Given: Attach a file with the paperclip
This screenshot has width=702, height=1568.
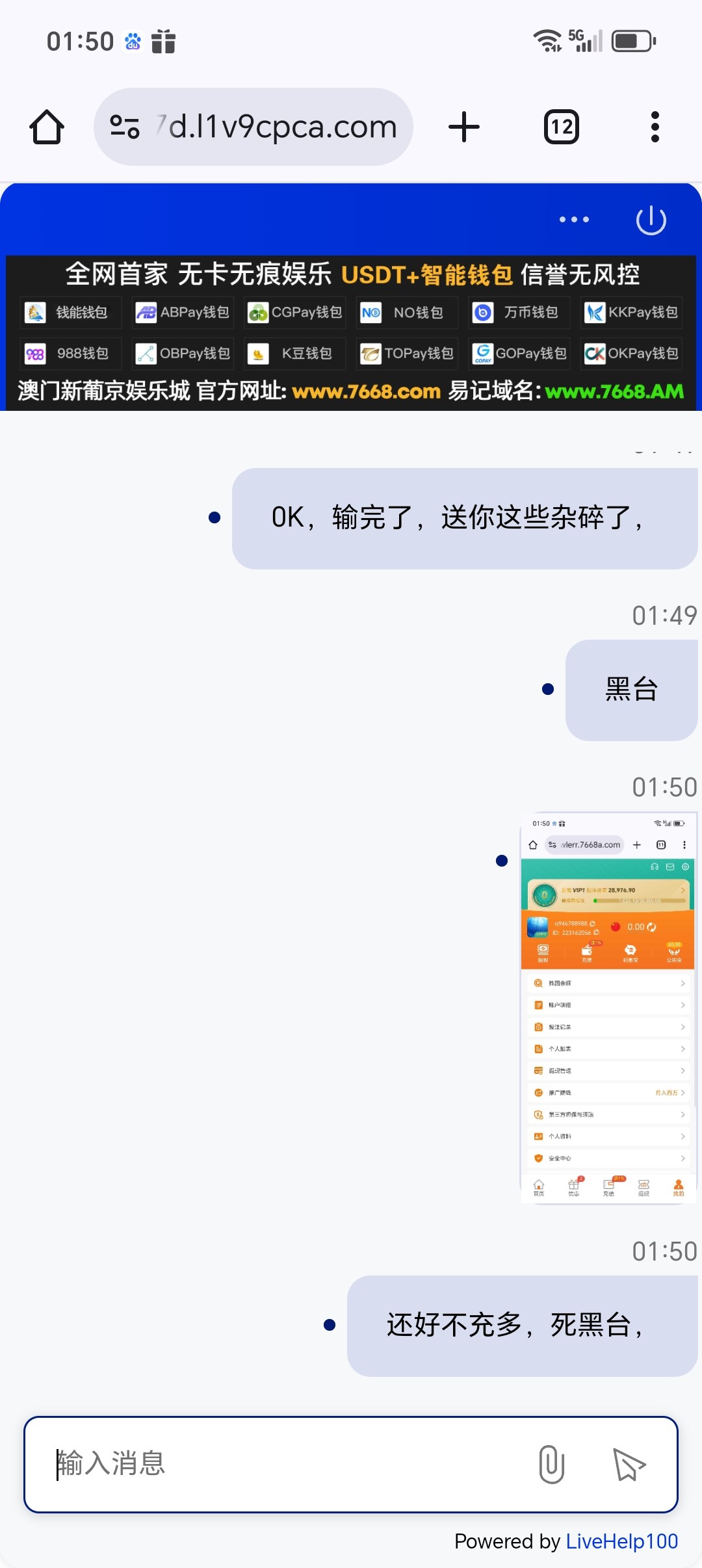Looking at the screenshot, I should tap(551, 1464).
